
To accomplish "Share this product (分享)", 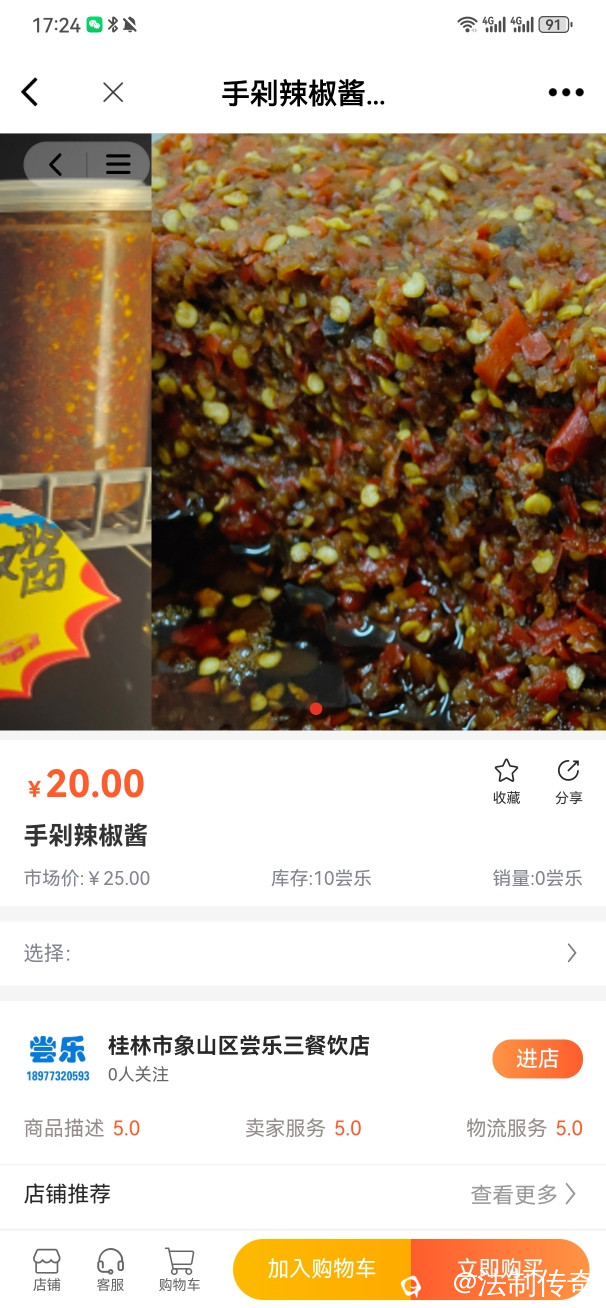I will pyautogui.click(x=568, y=781).
